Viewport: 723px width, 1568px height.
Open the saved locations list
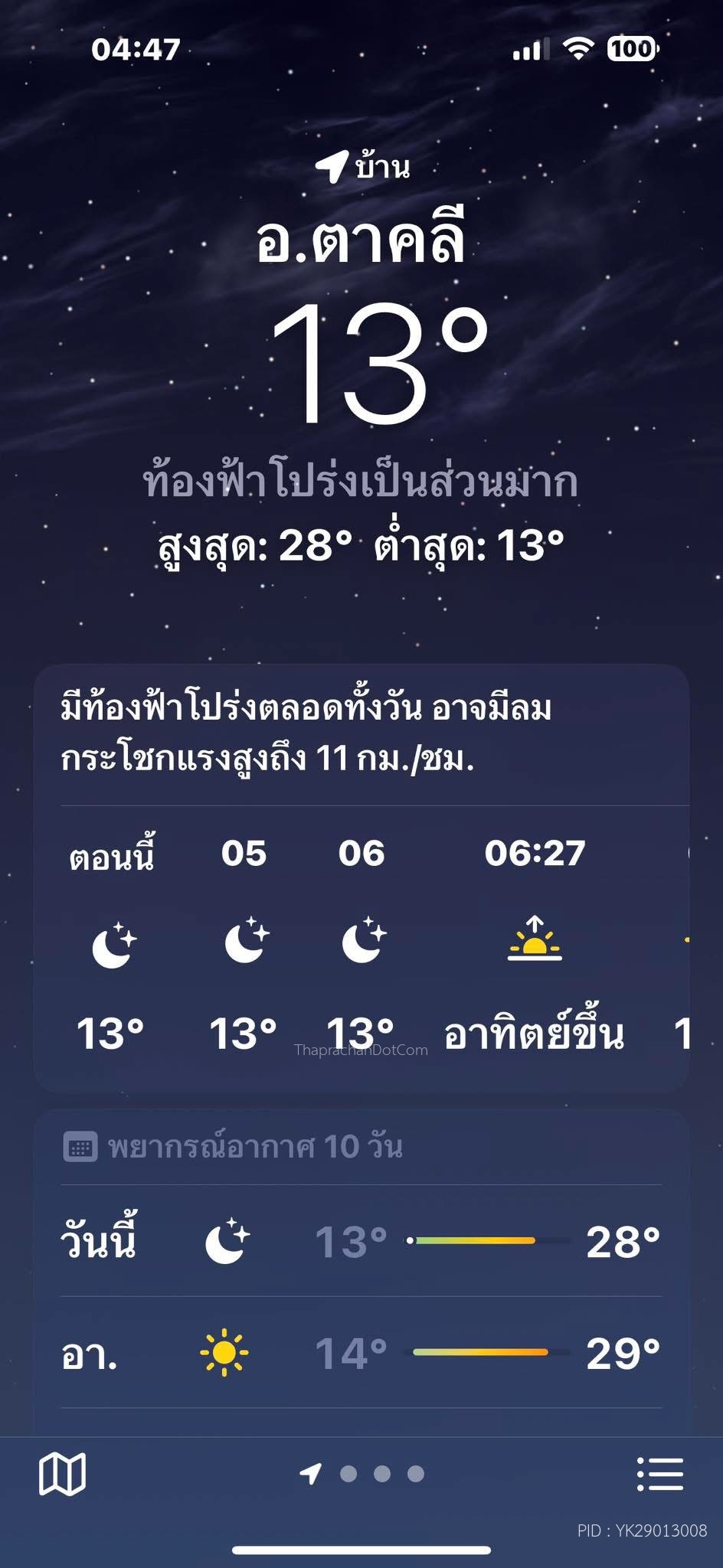click(x=659, y=1474)
